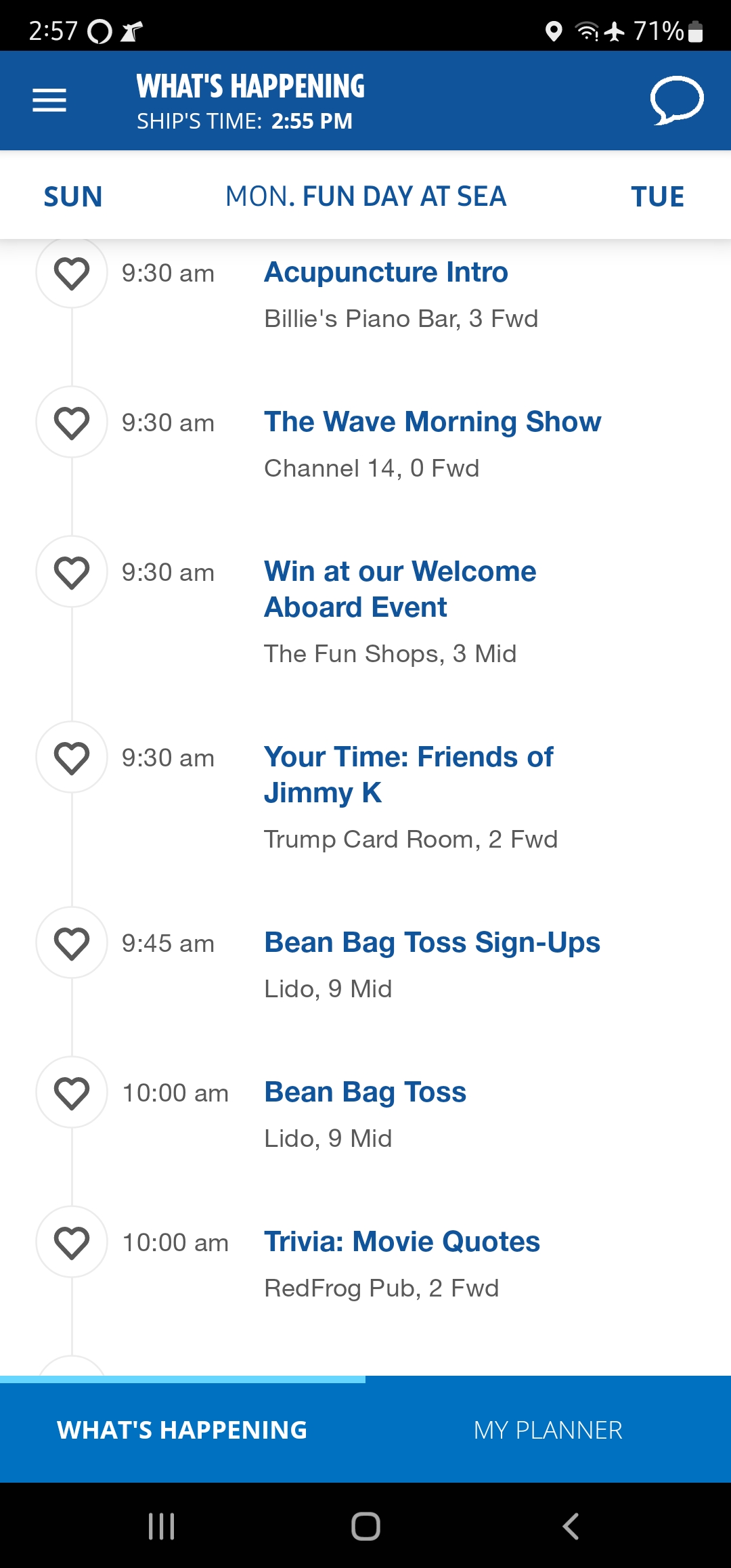Like The Wave Morning Show
731x1568 pixels.
[72, 422]
